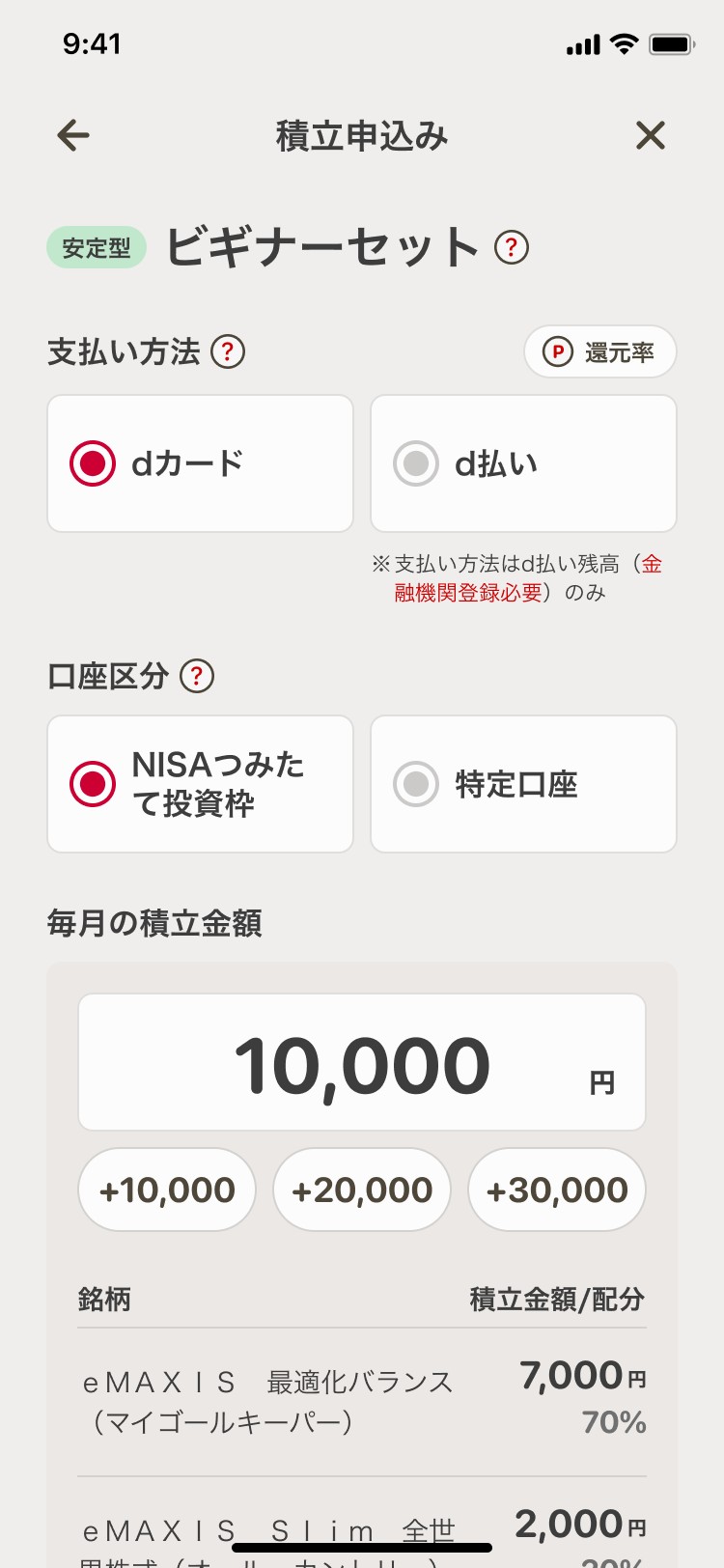Viewport: 724px width, 1568px height.
Task: Tap the battery icon in status bar
Action: (674, 43)
